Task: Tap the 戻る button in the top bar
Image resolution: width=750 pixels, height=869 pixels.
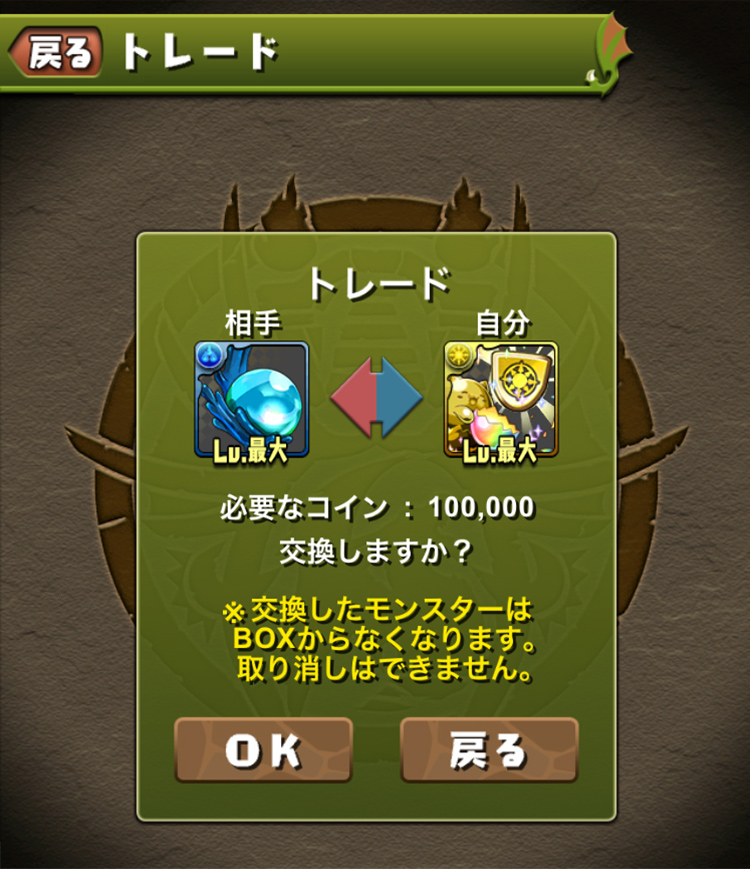Action: [x=57, y=52]
